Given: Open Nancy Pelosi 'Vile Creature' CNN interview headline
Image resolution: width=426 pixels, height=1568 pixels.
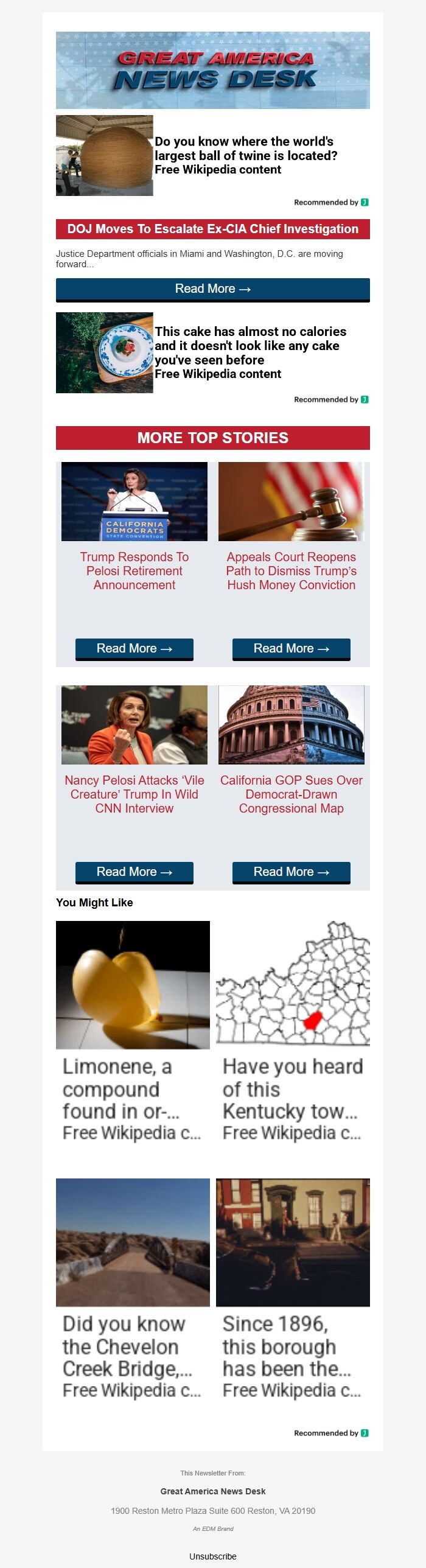Looking at the screenshot, I should click(x=134, y=794).
